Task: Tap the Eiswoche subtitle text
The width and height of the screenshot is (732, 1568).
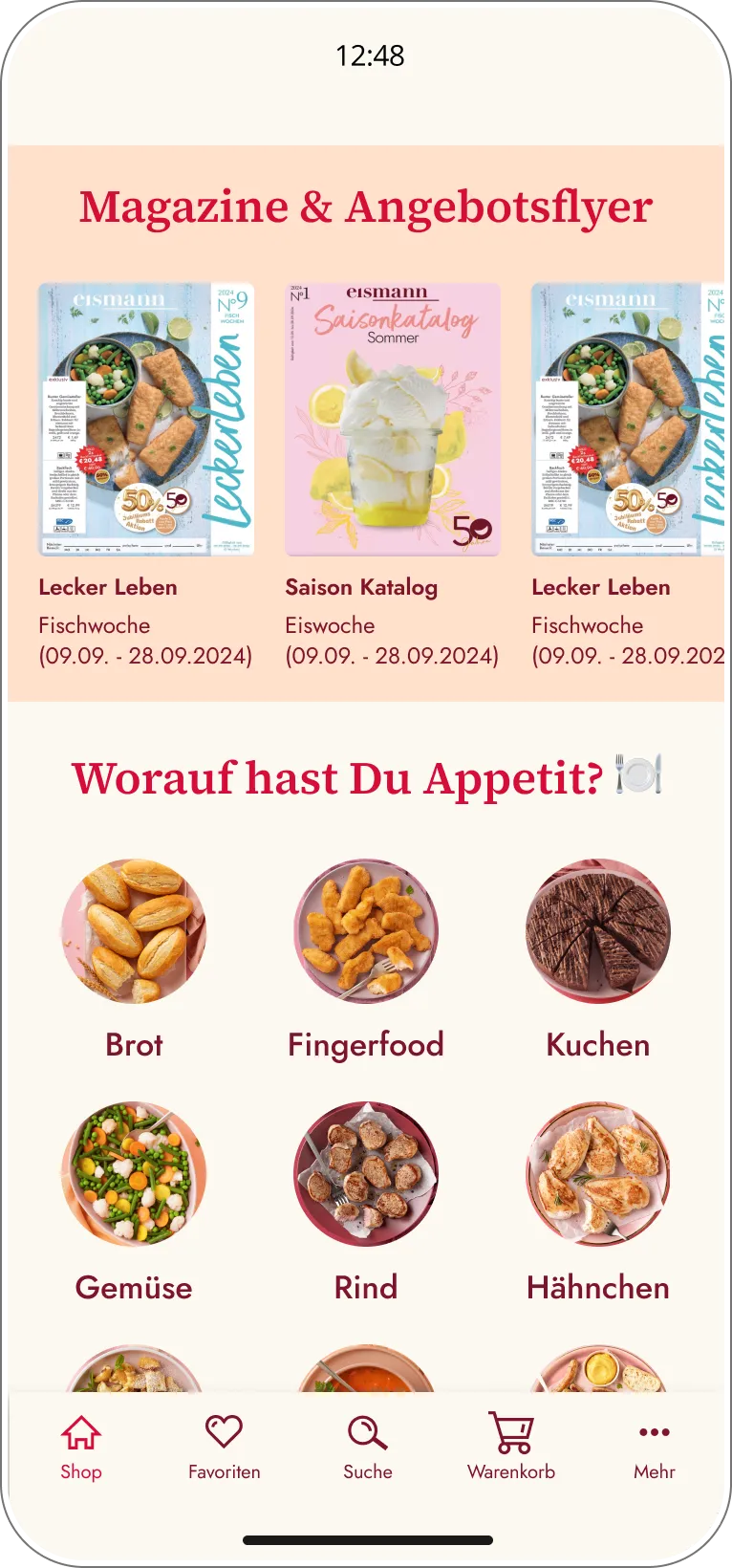Action: coord(329,625)
